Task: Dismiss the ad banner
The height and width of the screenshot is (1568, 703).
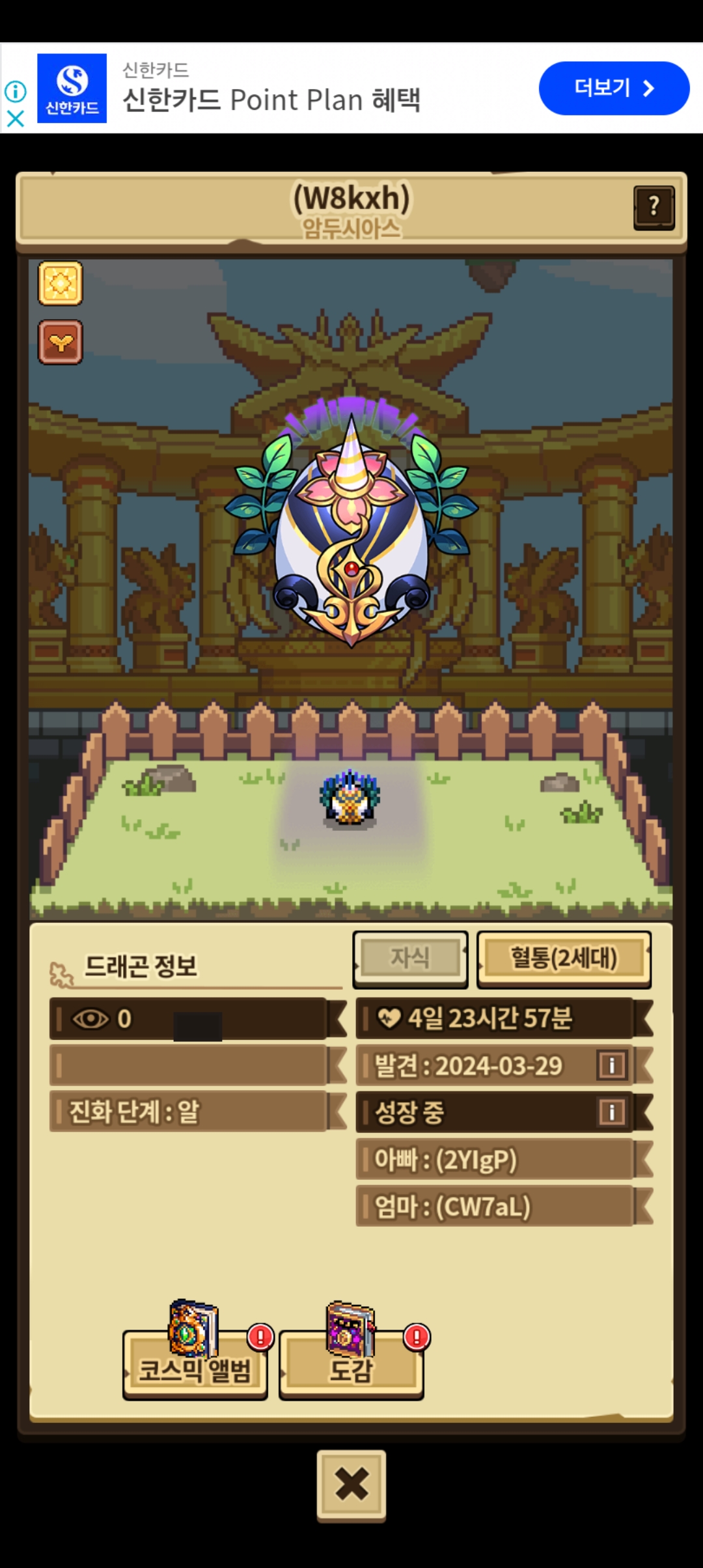Action: pos(15,119)
